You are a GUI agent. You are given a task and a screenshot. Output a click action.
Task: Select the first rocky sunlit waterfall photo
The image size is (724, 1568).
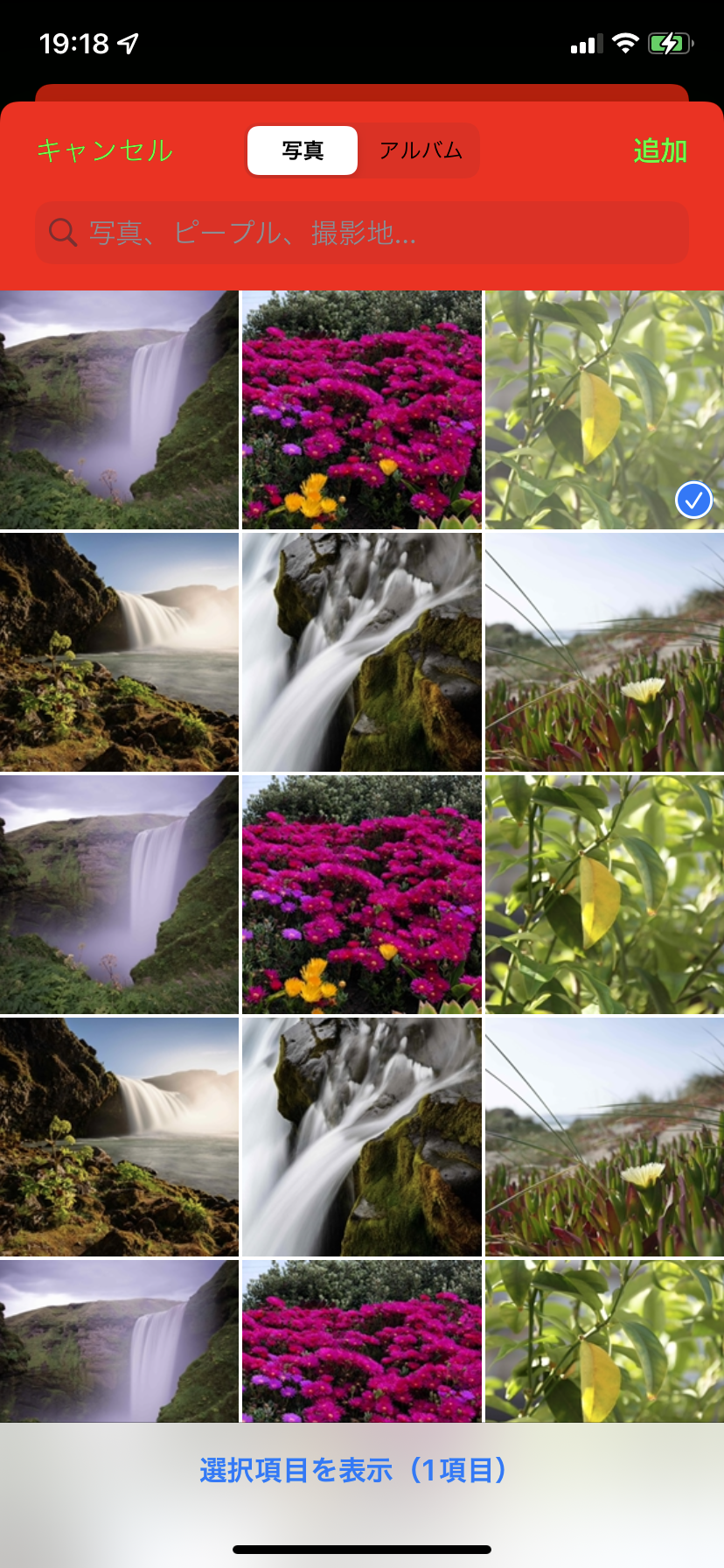tap(119, 652)
